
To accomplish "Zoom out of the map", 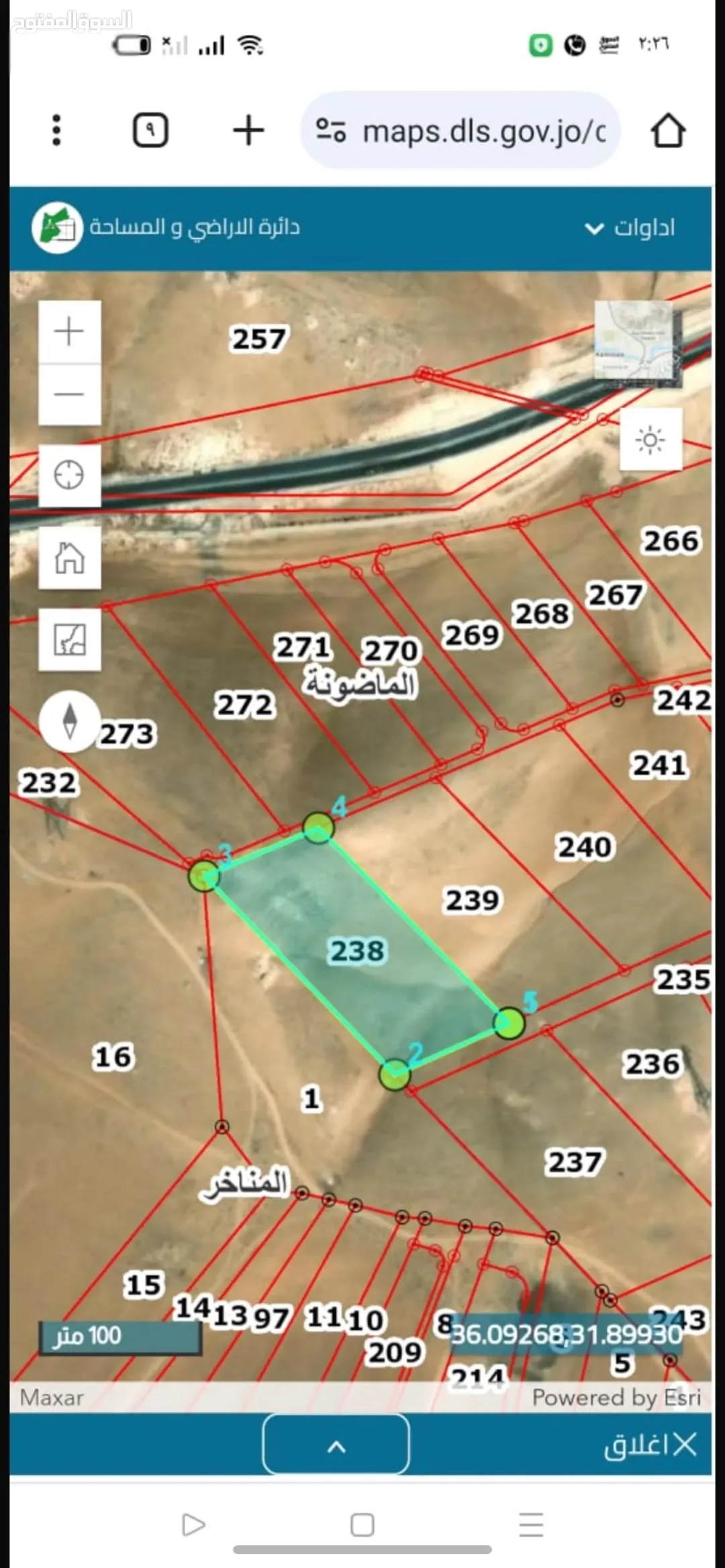I will [69, 395].
